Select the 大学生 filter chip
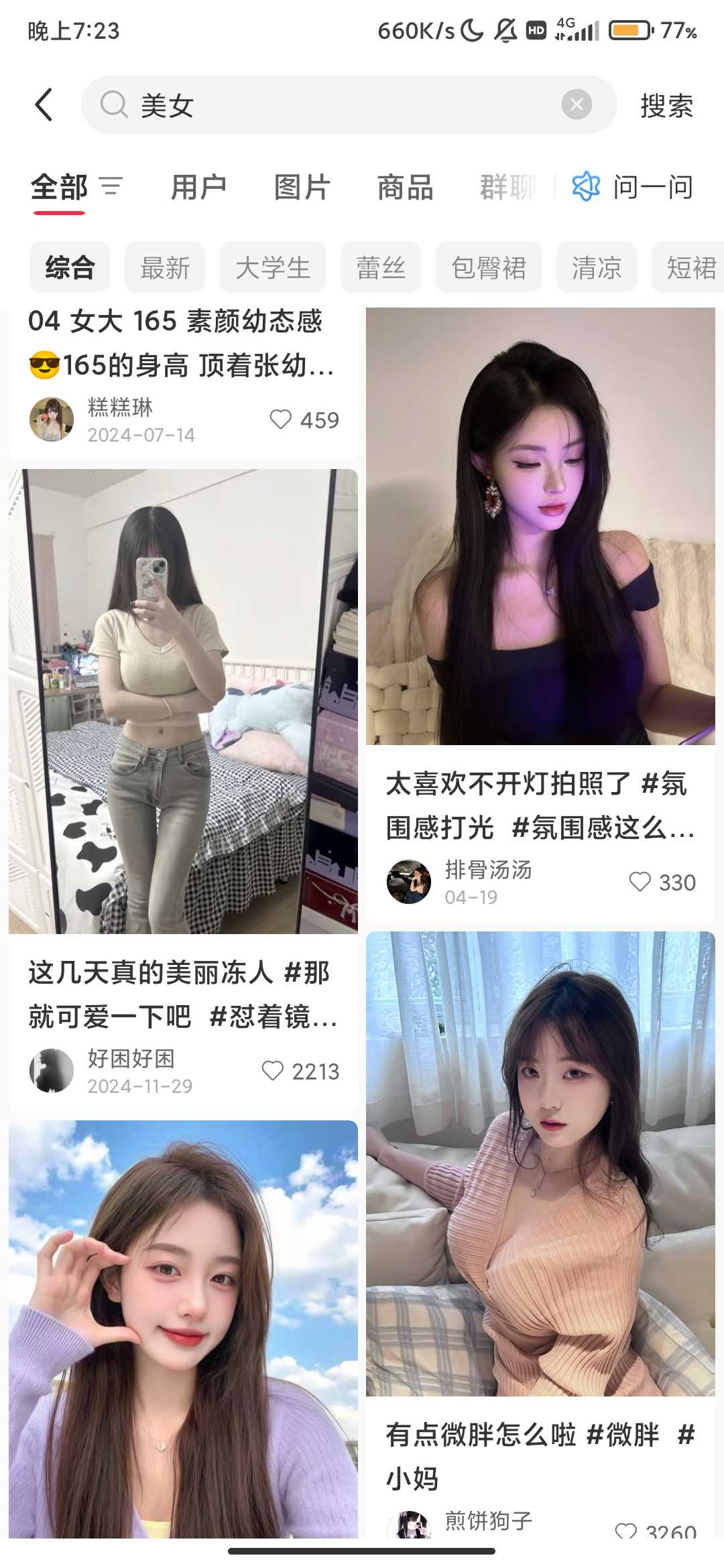 click(273, 267)
